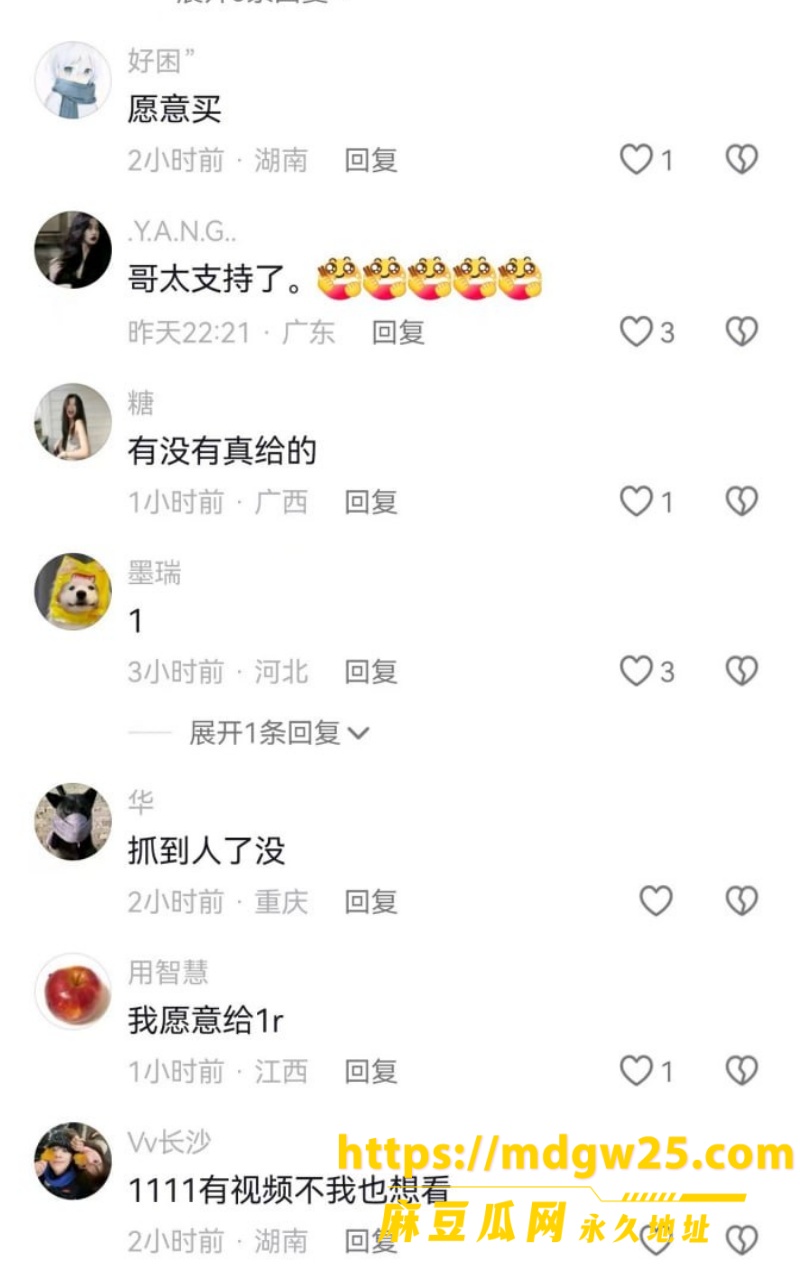800x1280 pixels.
Task: Like the comment by 好困”
Action: tap(637, 160)
